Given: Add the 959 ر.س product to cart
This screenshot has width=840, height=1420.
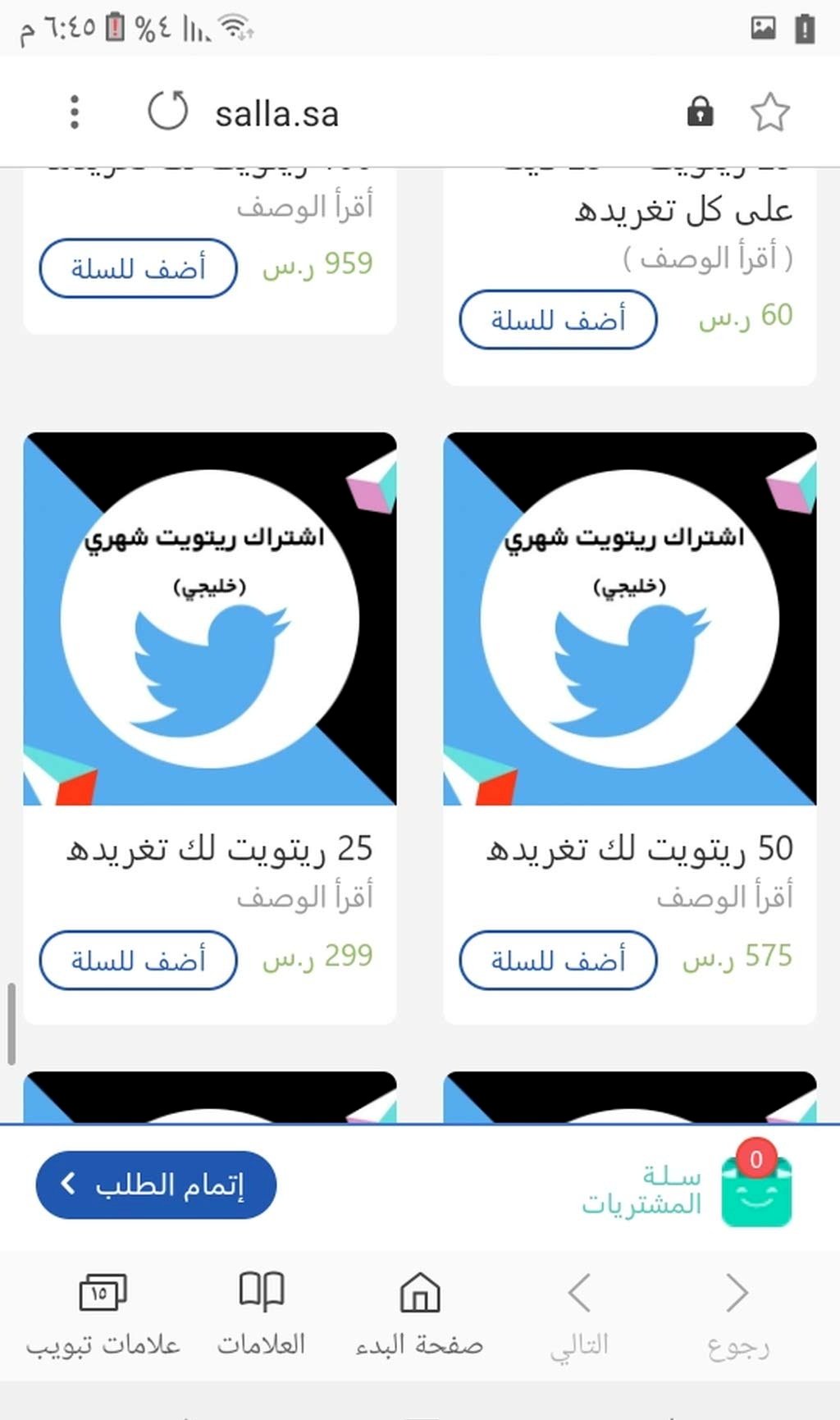Looking at the screenshot, I should 138,268.
